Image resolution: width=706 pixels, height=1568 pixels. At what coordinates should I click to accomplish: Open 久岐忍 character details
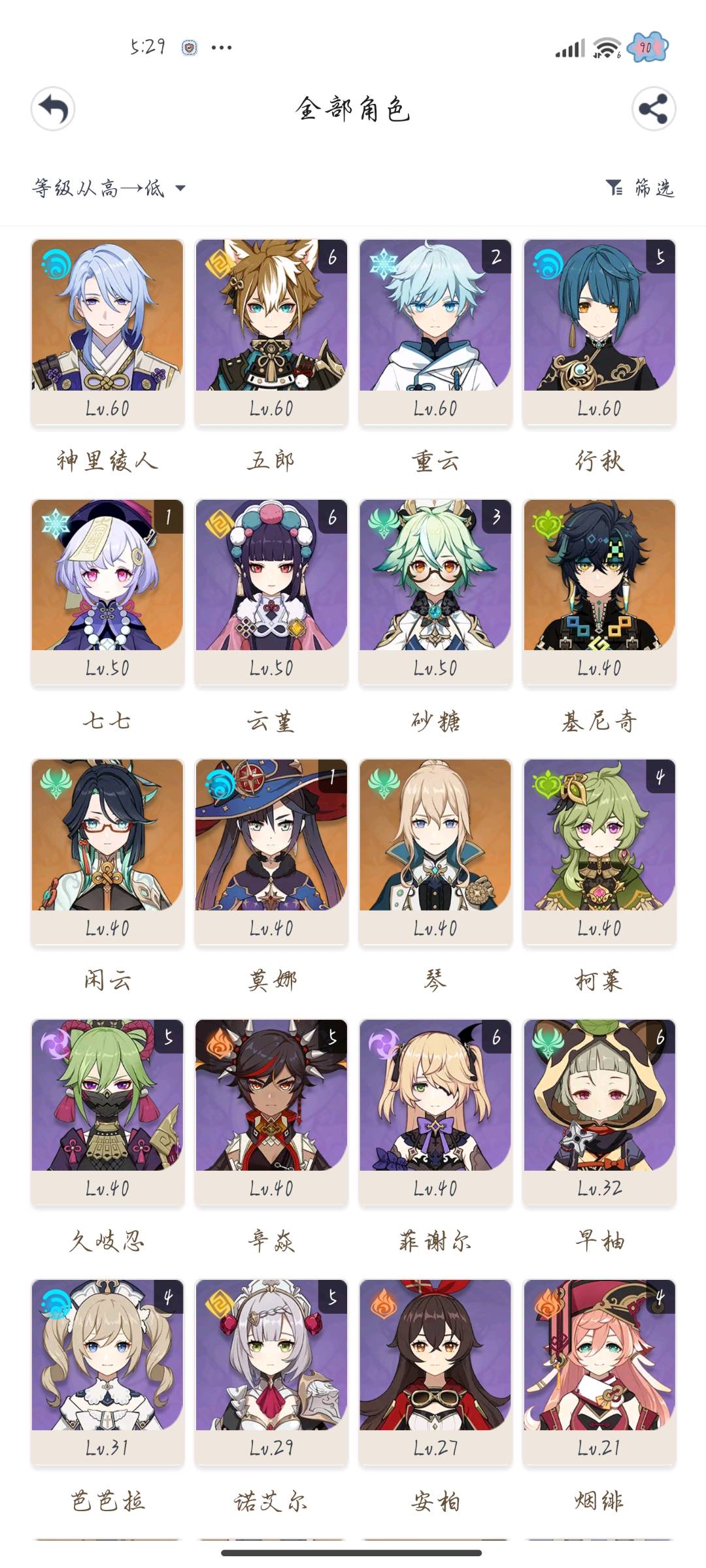coord(108,1111)
